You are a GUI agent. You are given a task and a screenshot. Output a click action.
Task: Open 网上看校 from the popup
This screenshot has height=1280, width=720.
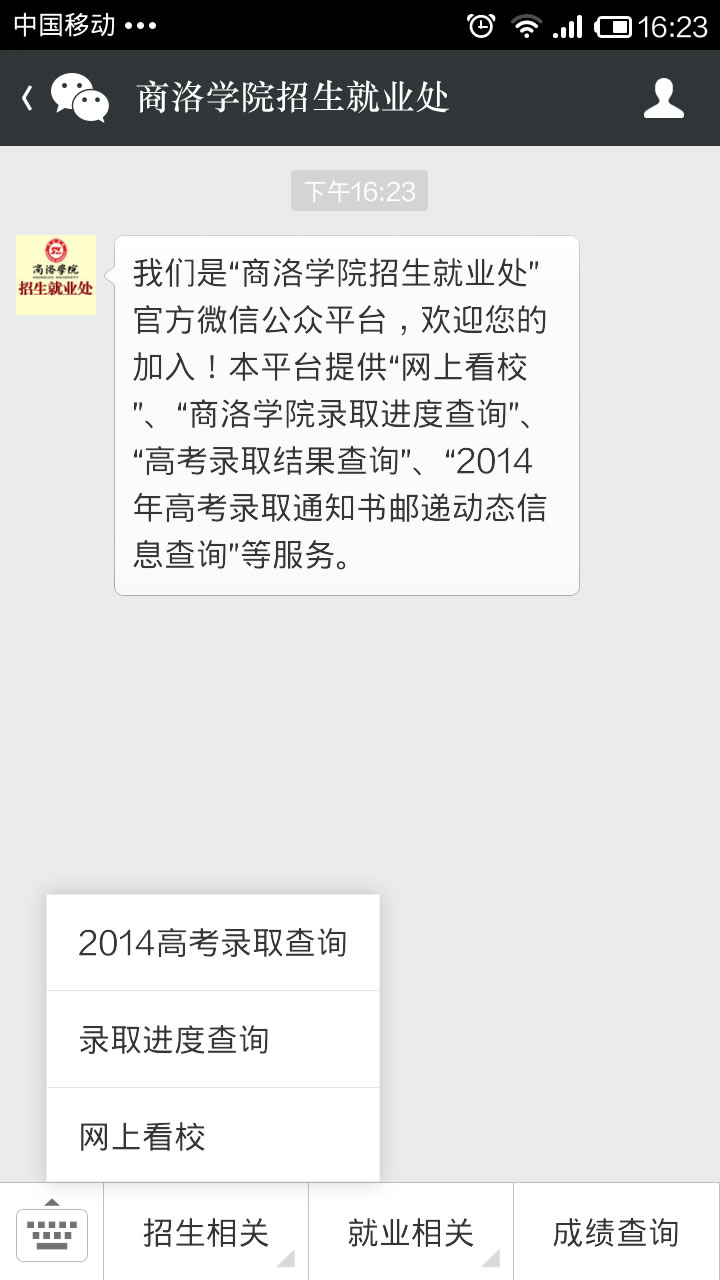click(213, 1136)
